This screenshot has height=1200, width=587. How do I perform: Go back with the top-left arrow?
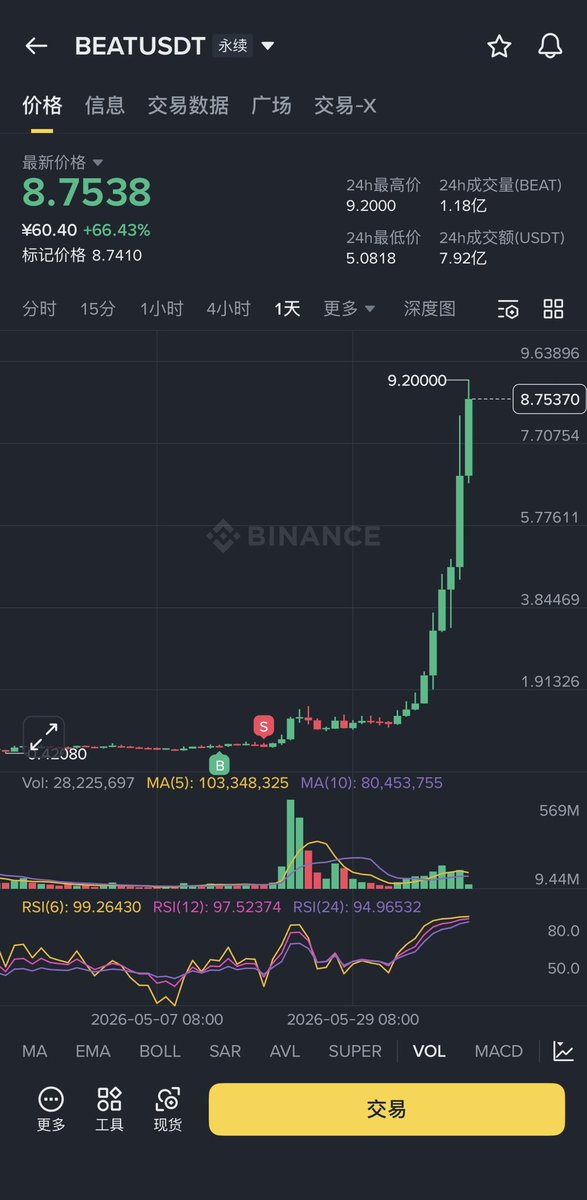[36, 46]
